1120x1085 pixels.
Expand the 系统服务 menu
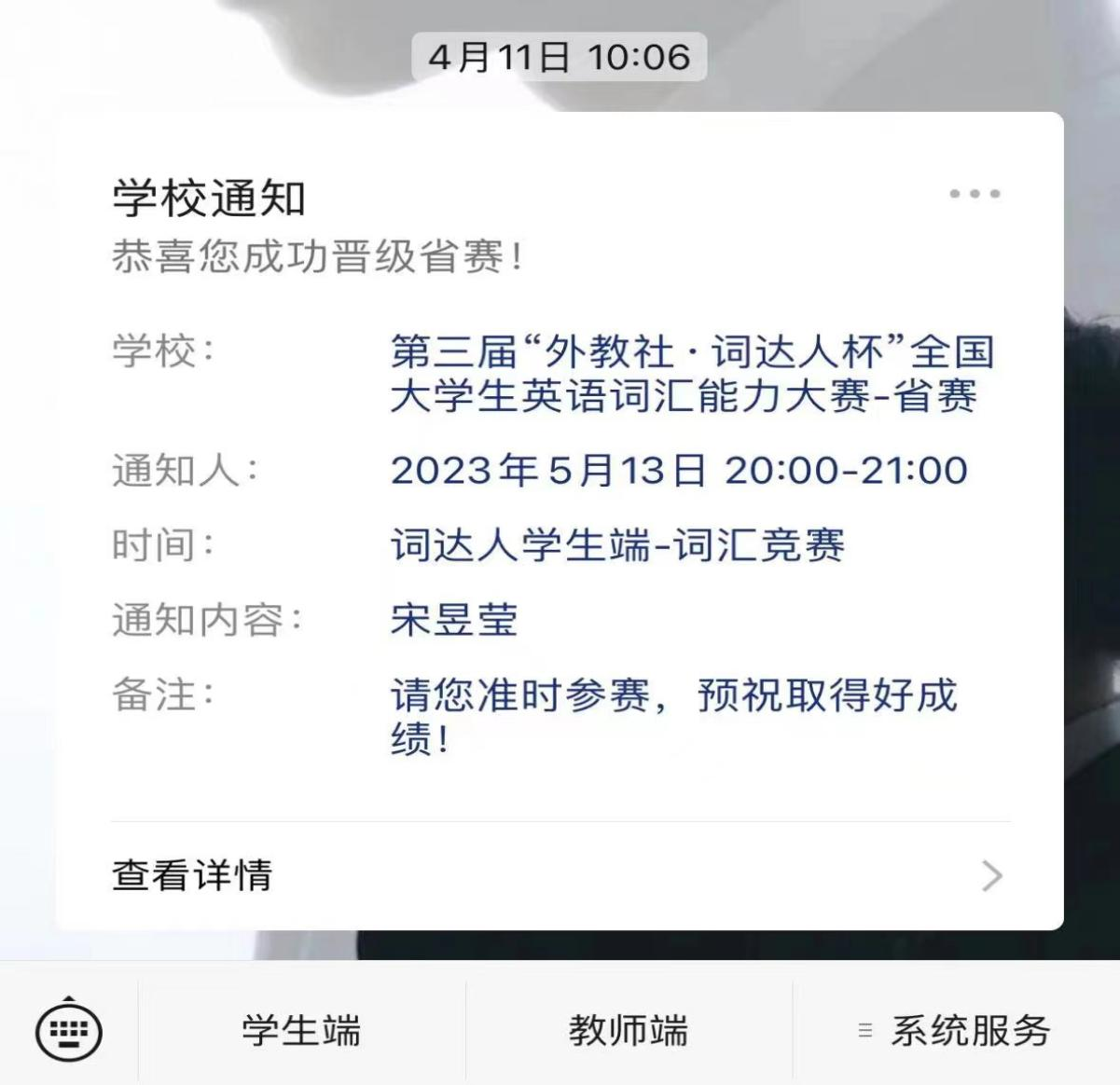(956, 1031)
